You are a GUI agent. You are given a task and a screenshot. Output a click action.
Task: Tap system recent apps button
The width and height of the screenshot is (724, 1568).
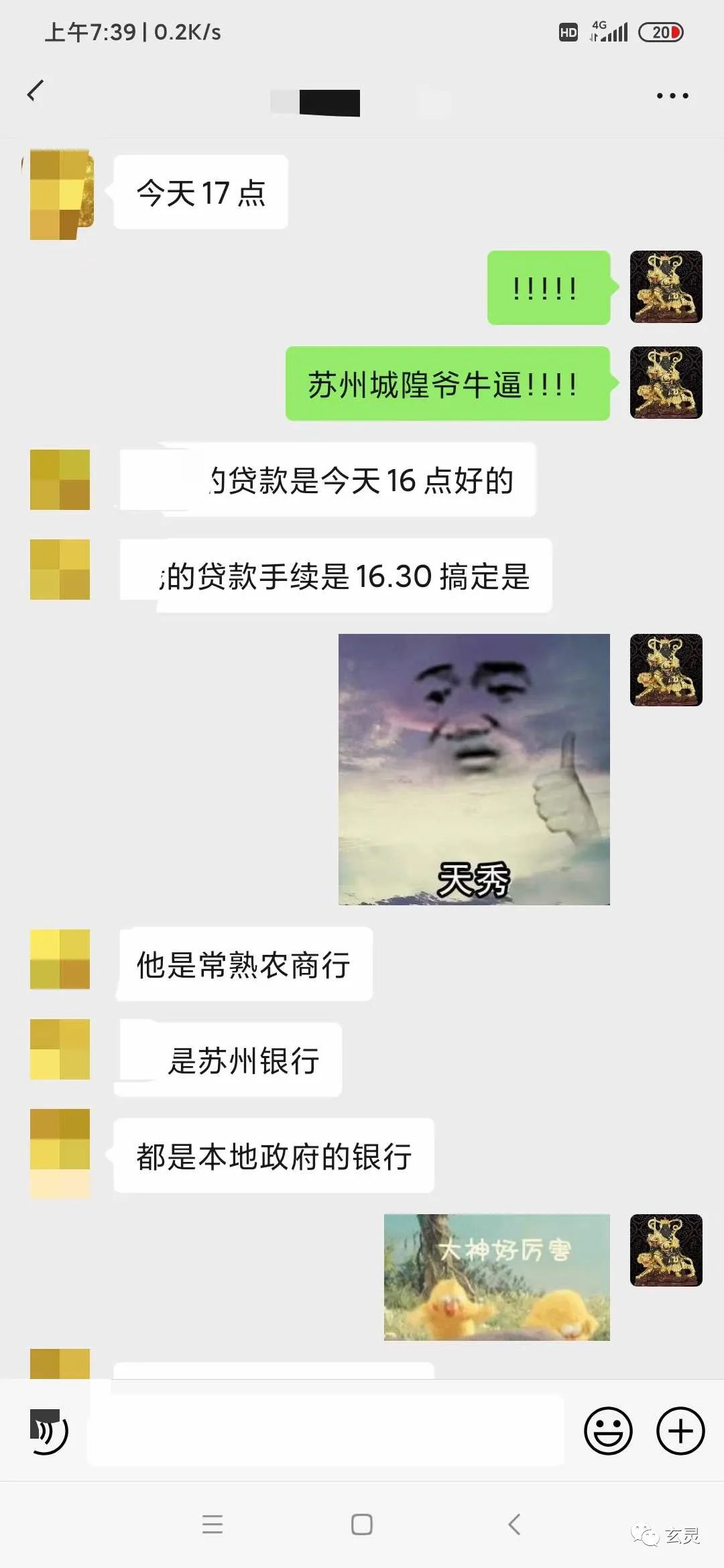(213, 1524)
